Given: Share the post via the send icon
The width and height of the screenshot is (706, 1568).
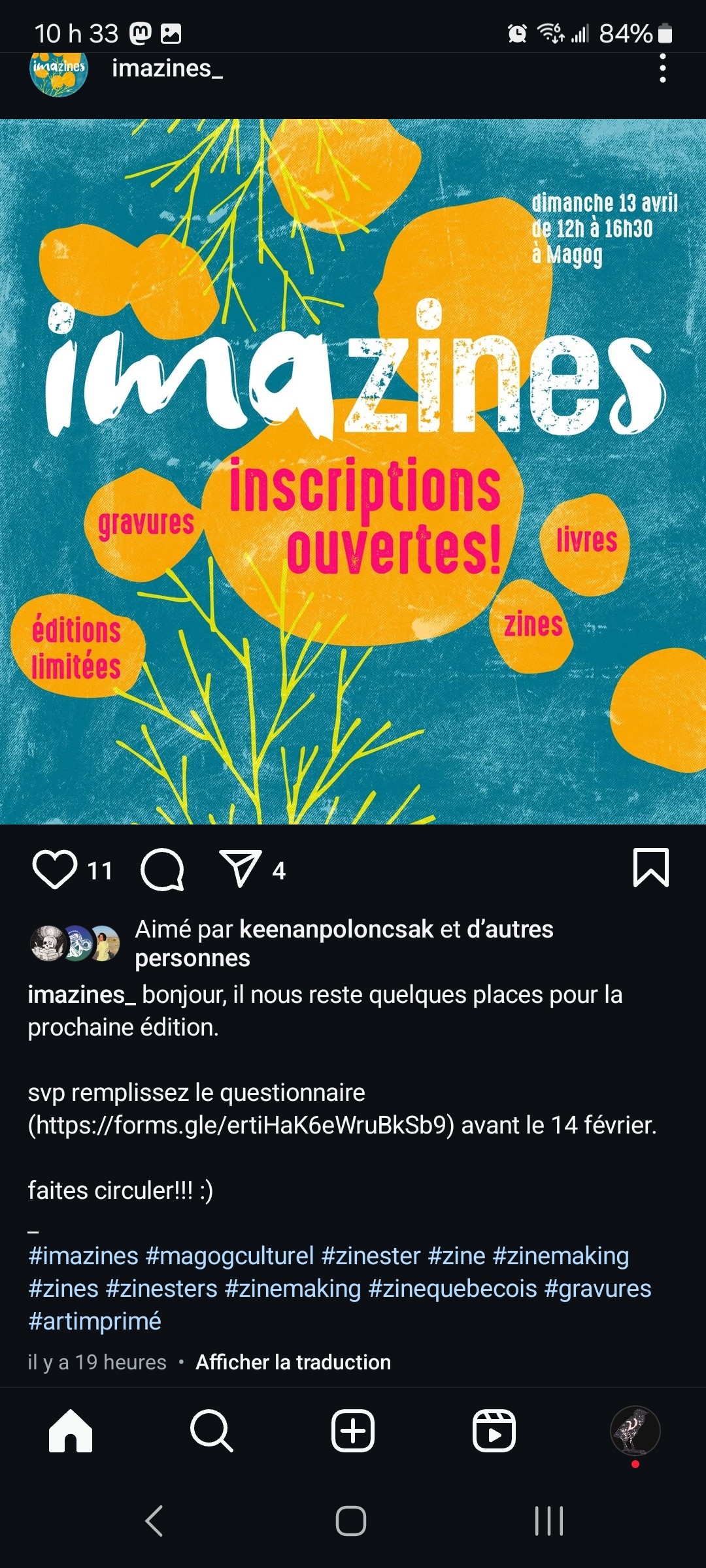Looking at the screenshot, I should (x=241, y=868).
